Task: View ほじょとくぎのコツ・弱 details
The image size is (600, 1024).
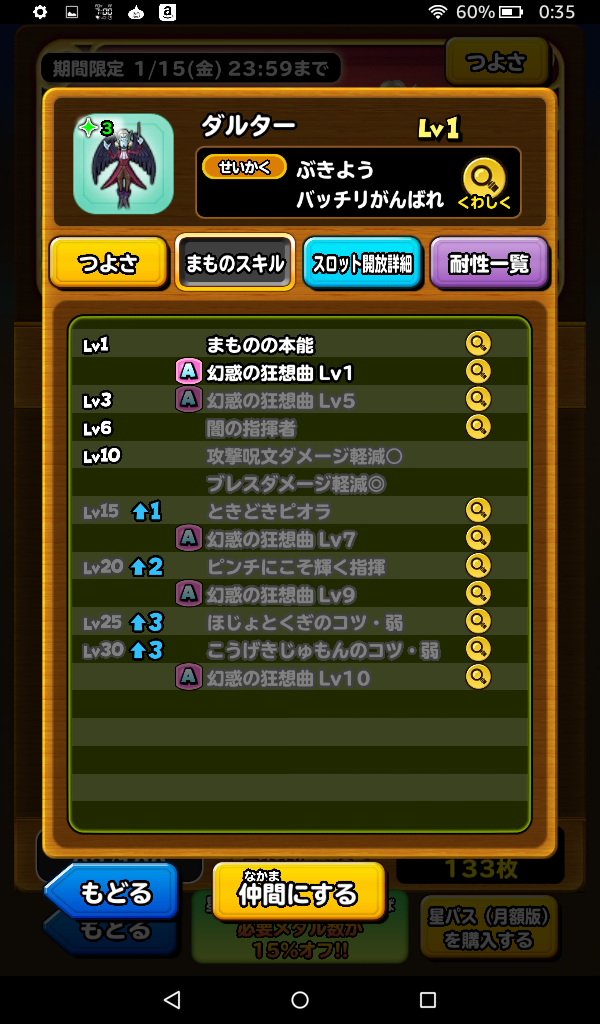Action: pyautogui.click(x=479, y=622)
